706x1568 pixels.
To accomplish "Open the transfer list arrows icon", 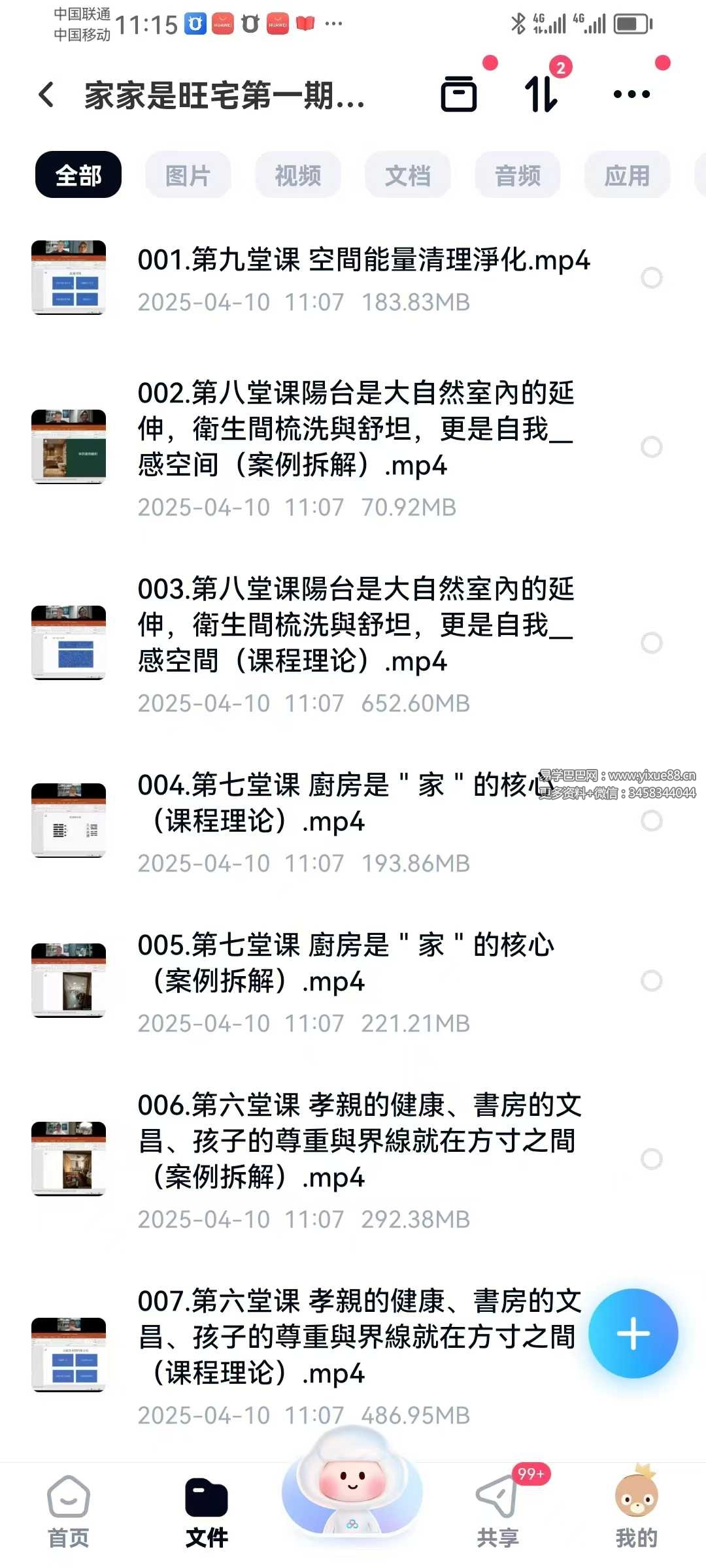I will pos(542,94).
